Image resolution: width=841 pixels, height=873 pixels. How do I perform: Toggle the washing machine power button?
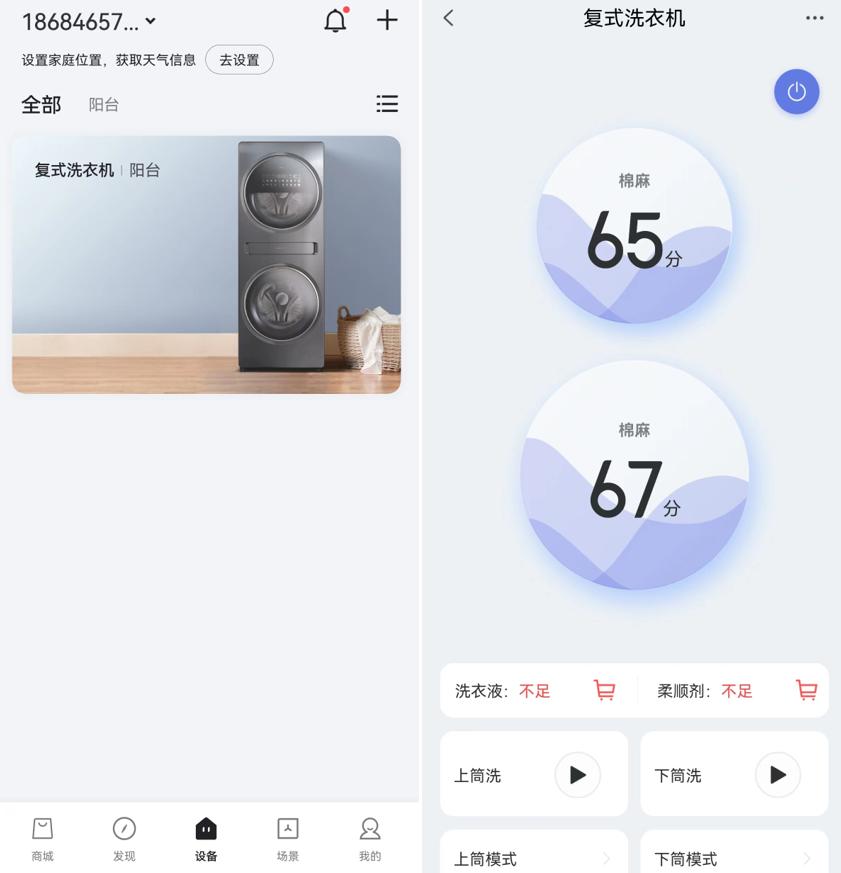click(x=796, y=92)
